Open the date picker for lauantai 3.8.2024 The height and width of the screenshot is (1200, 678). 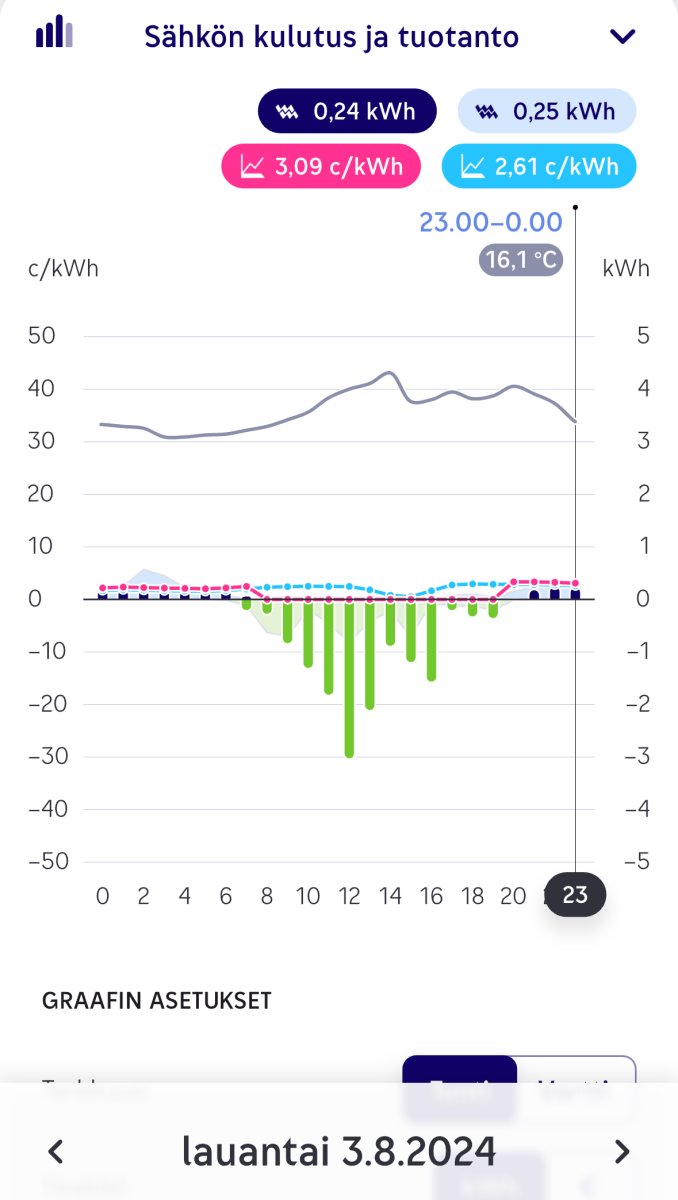click(339, 1151)
